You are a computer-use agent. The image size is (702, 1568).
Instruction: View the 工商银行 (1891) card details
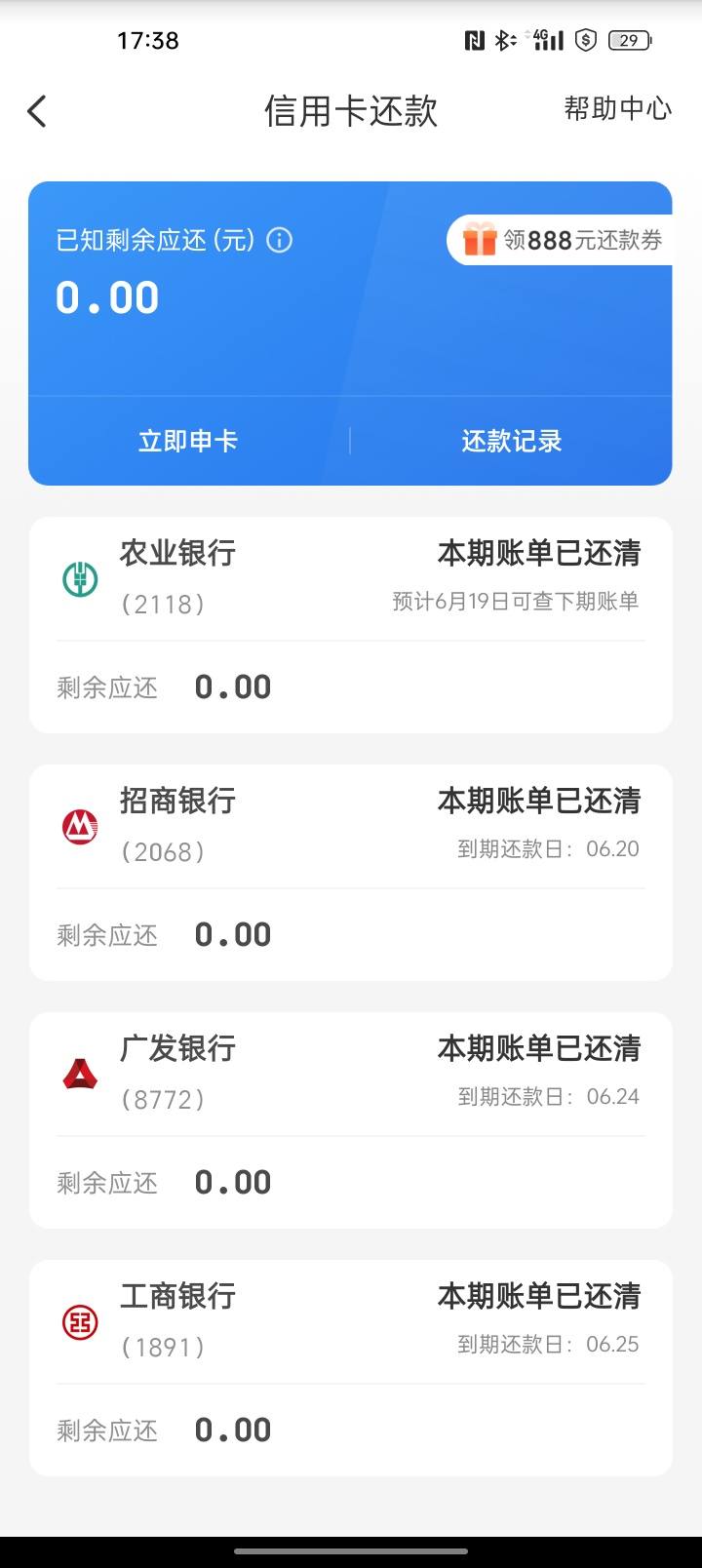(x=351, y=1368)
